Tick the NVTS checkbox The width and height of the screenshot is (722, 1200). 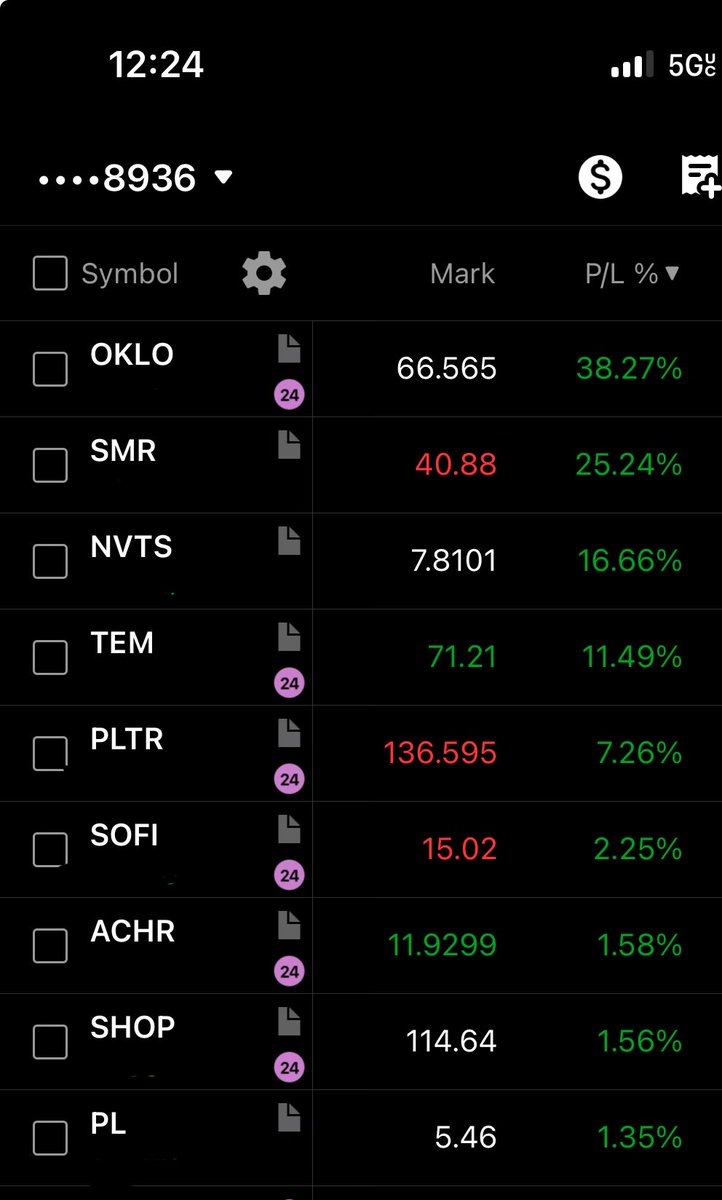point(50,561)
